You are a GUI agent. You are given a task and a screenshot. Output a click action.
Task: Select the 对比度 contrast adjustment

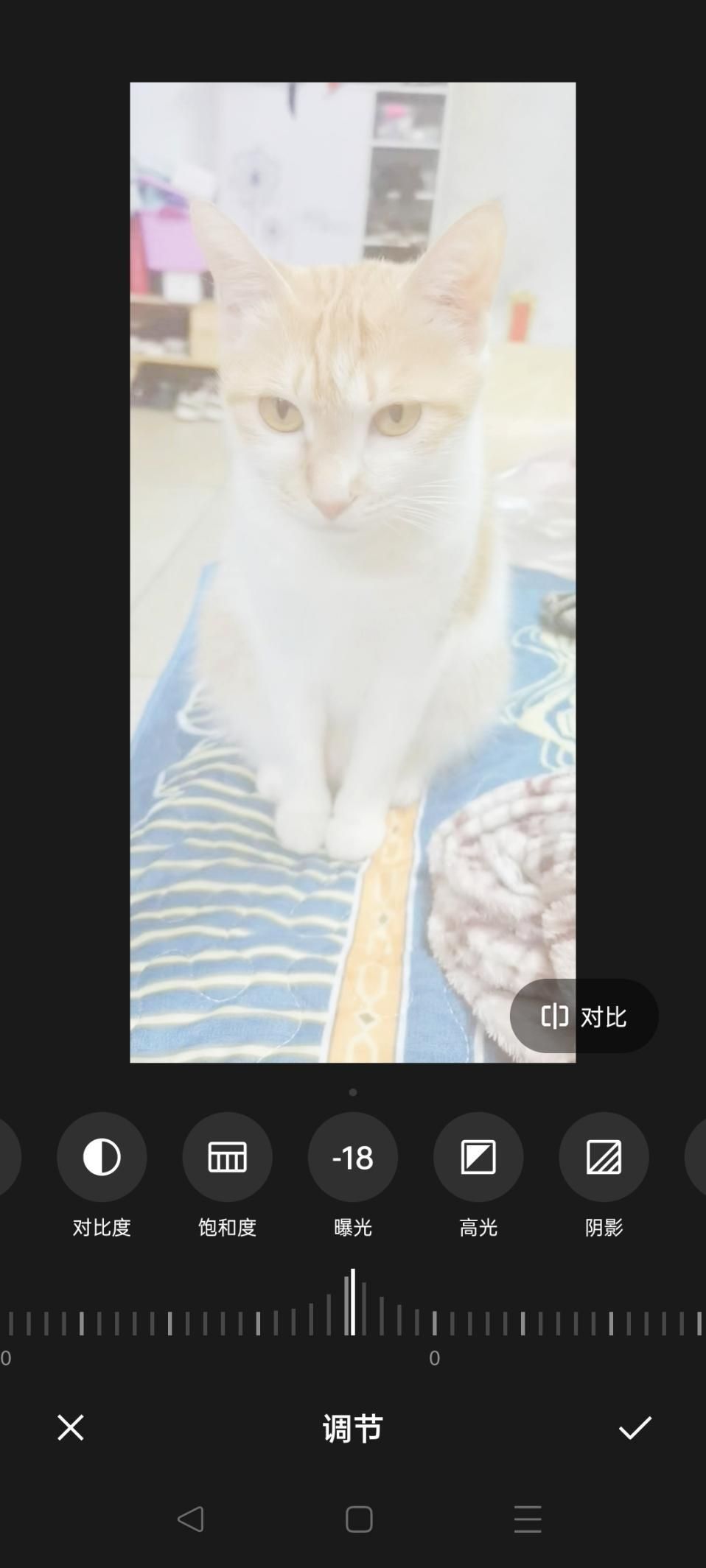tap(102, 1156)
